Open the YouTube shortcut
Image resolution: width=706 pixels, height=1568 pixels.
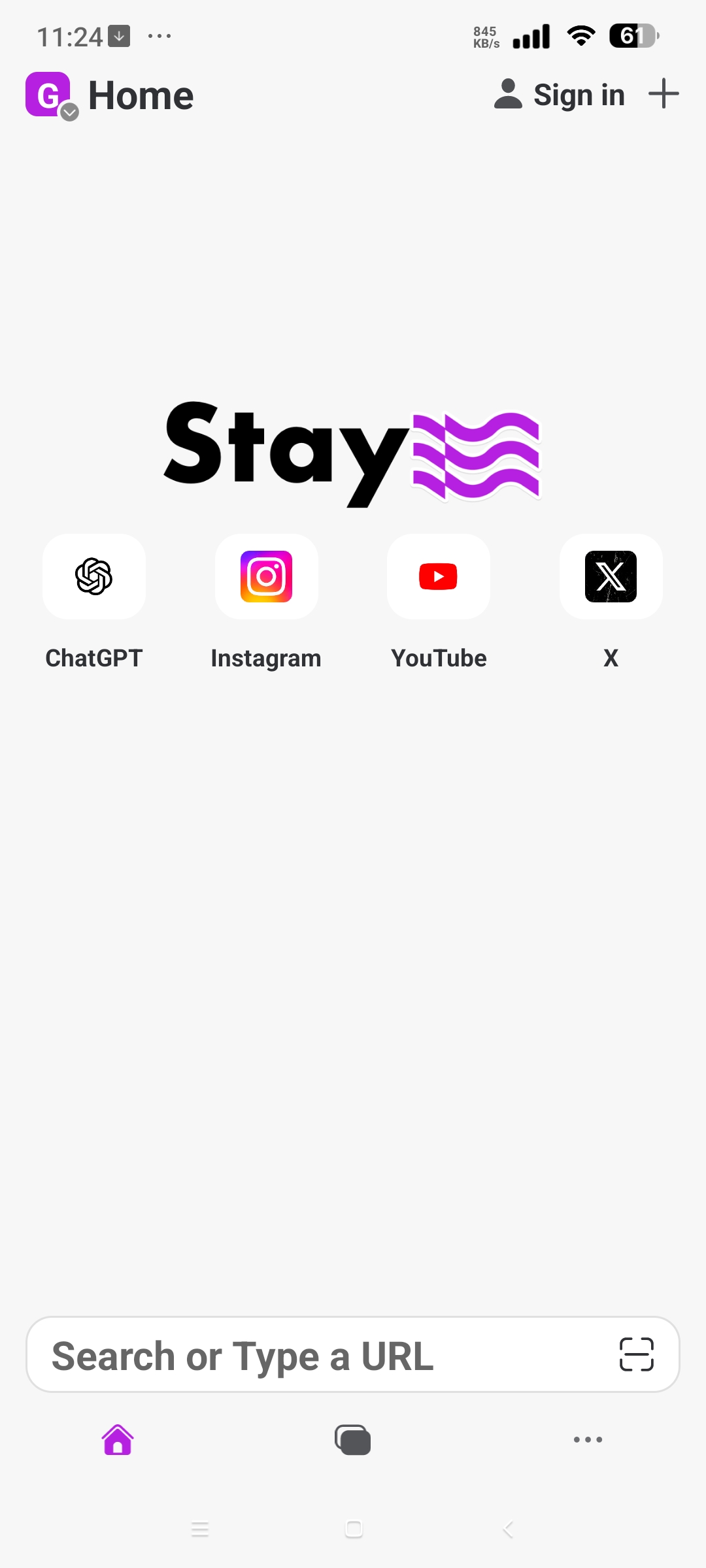coord(438,577)
